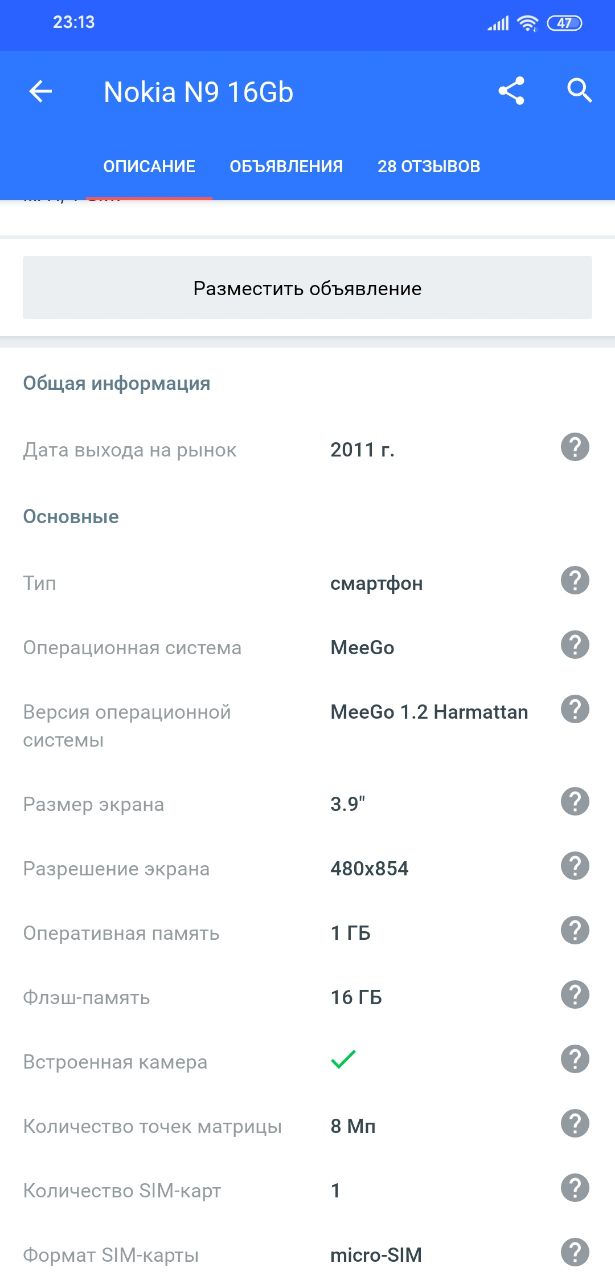Tap help icon for Размер экрана
615x1280 pixels.
[575, 801]
